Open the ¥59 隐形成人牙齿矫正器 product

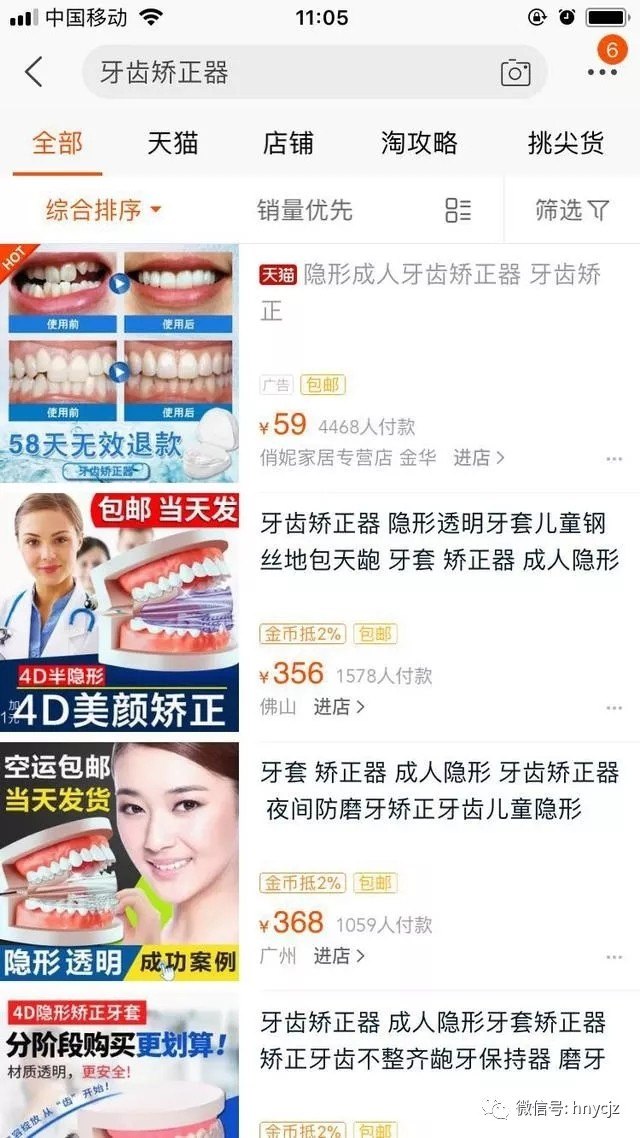coord(430,292)
